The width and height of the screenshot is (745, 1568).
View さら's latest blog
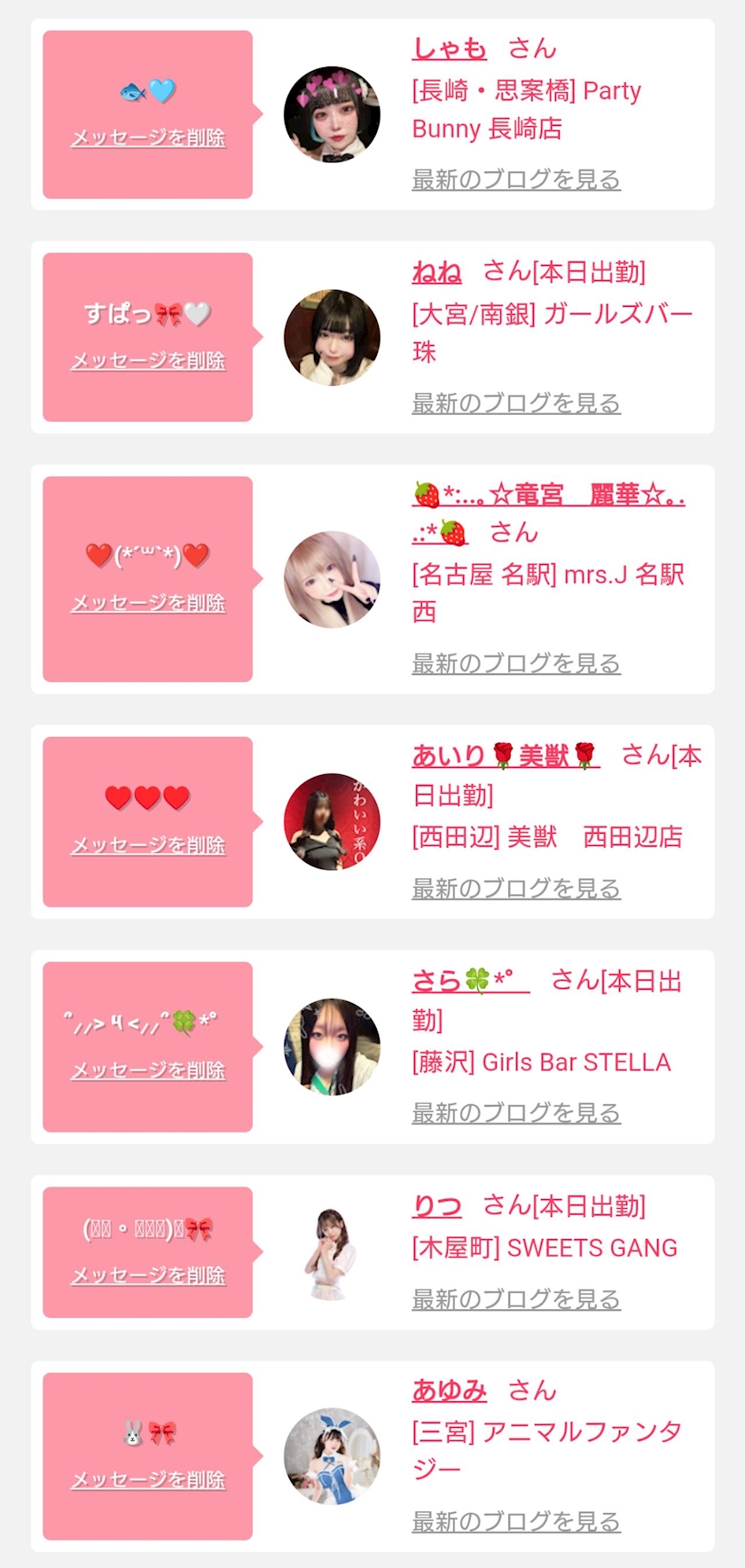pos(516,1112)
